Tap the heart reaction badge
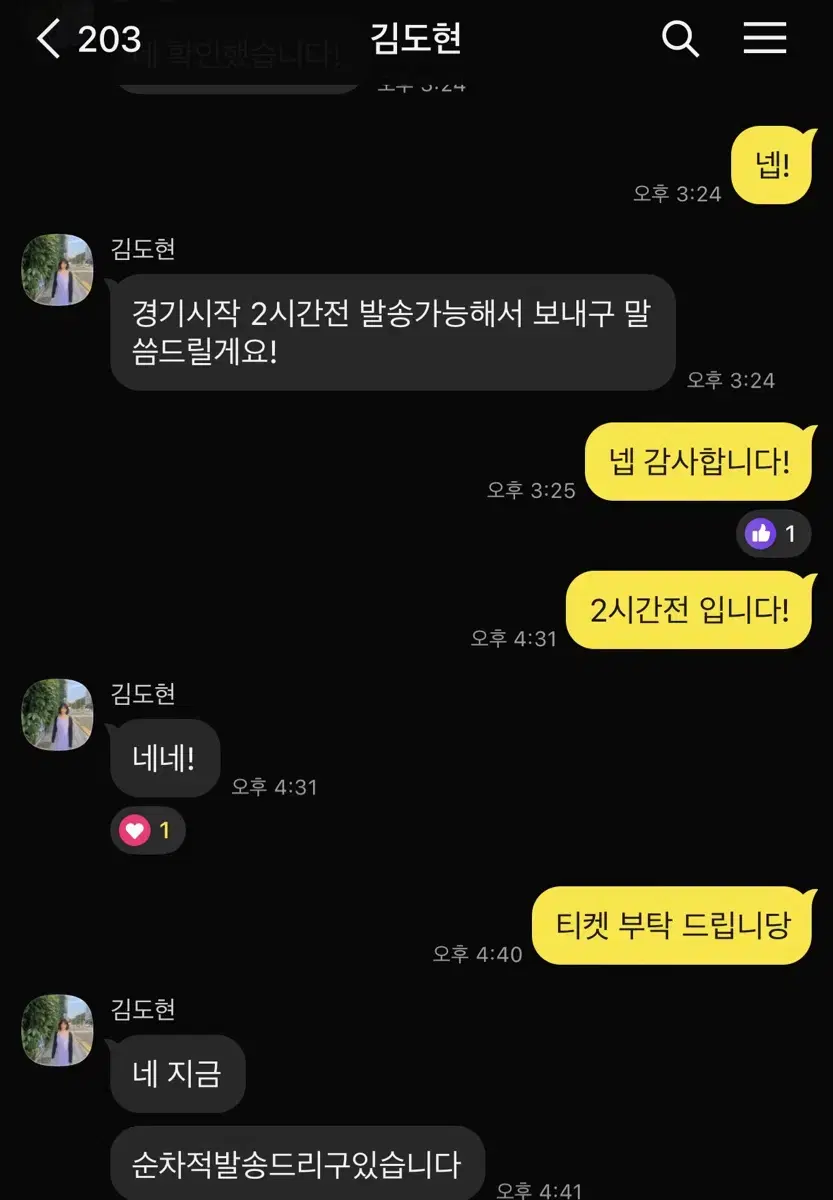Viewport: 833px width, 1200px height. [x=147, y=829]
